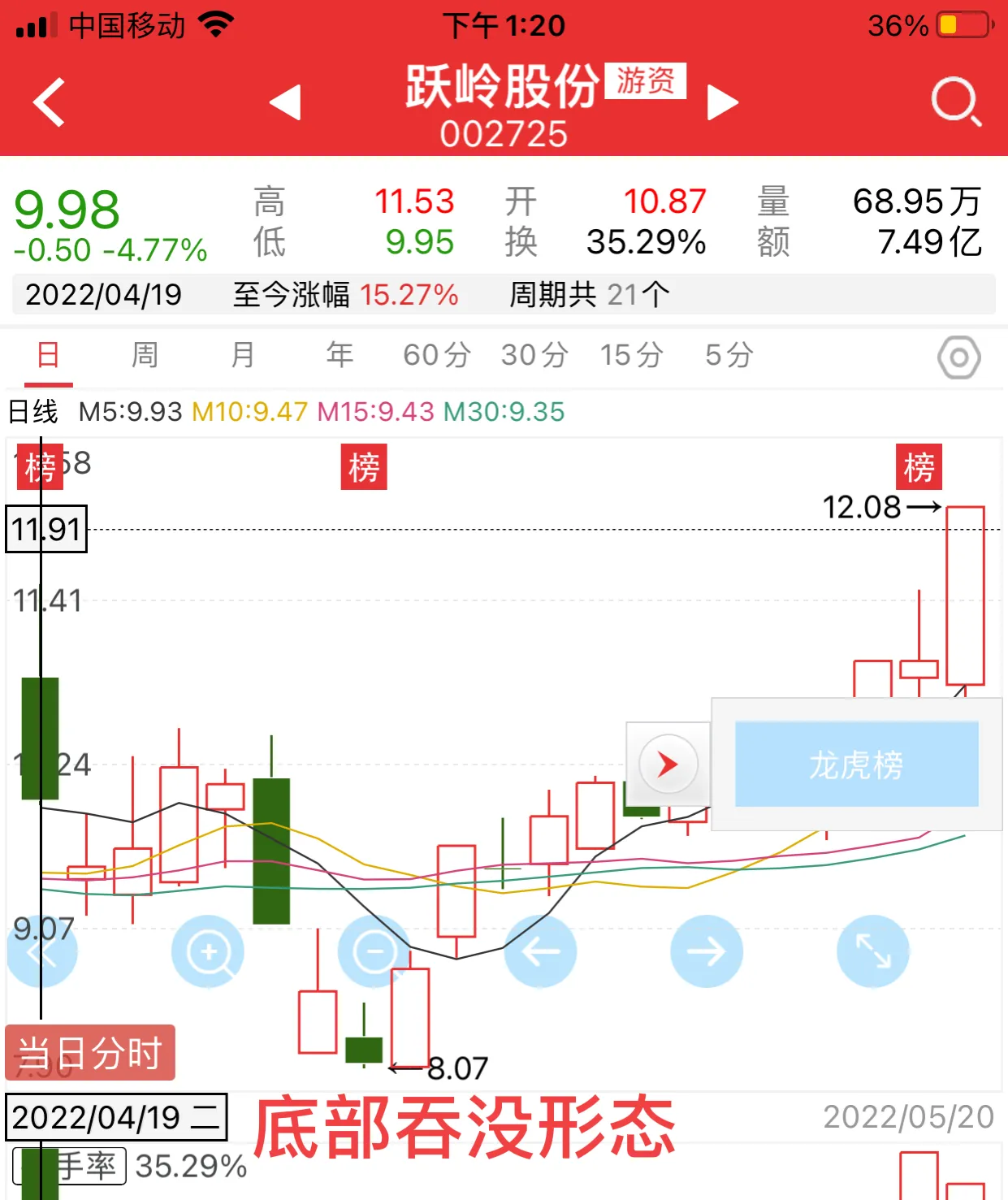Move the chart cursor one day right
The image size is (1008, 1200).
706,951
